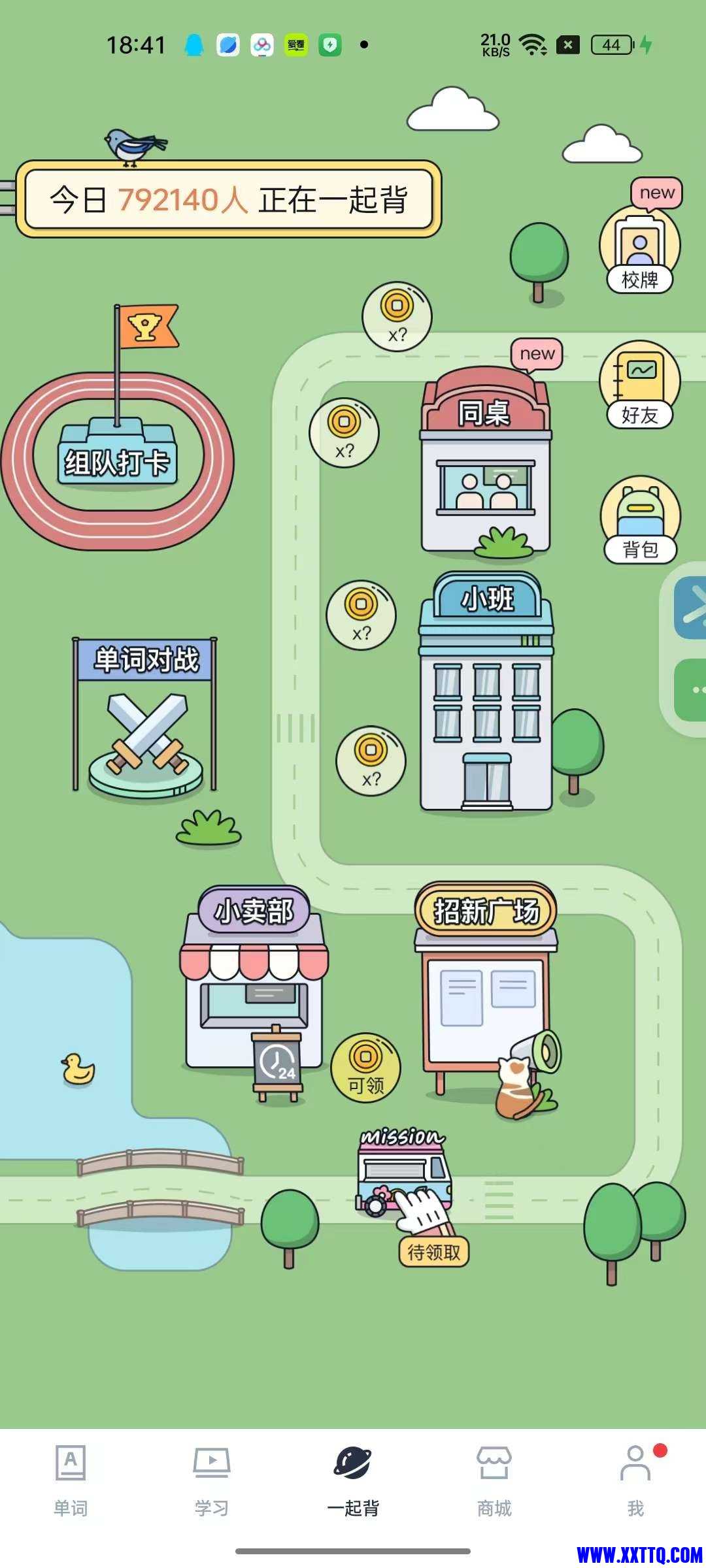Screen dimensions: 706x1568
Task: Go to the 商城 store tab
Action: [x=494, y=1480]
